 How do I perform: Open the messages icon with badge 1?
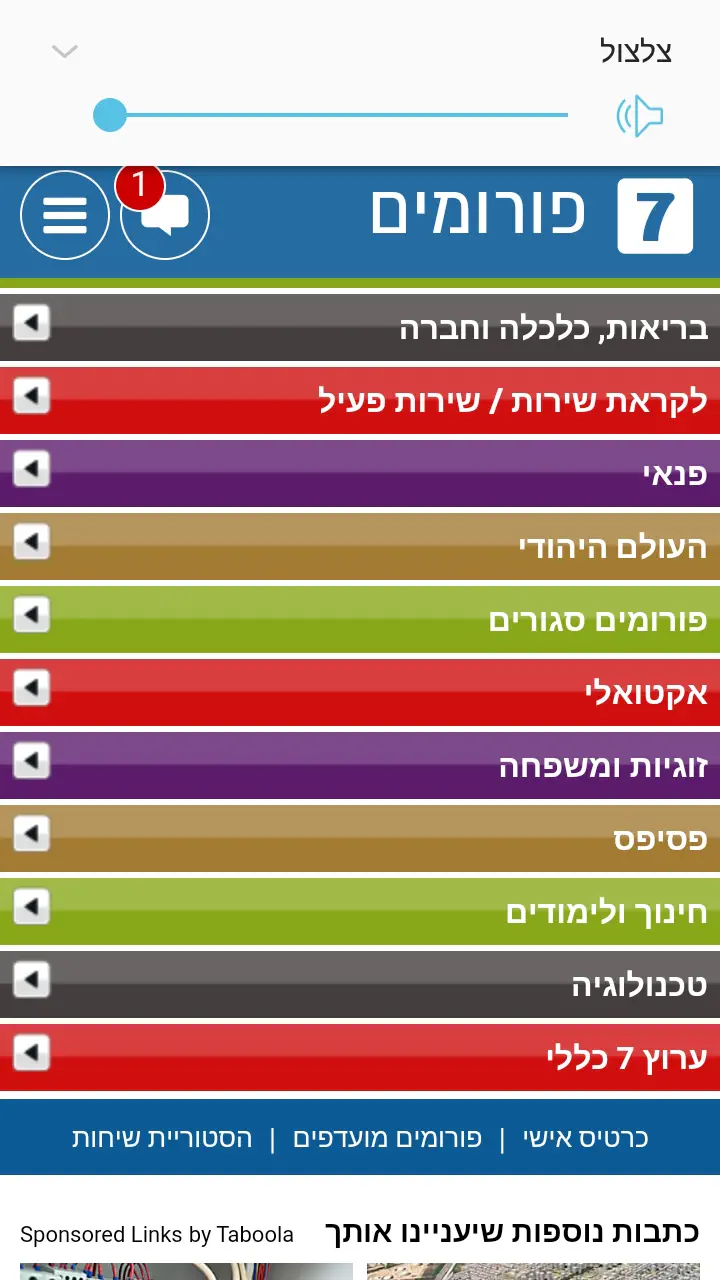[x=165, y=215]
